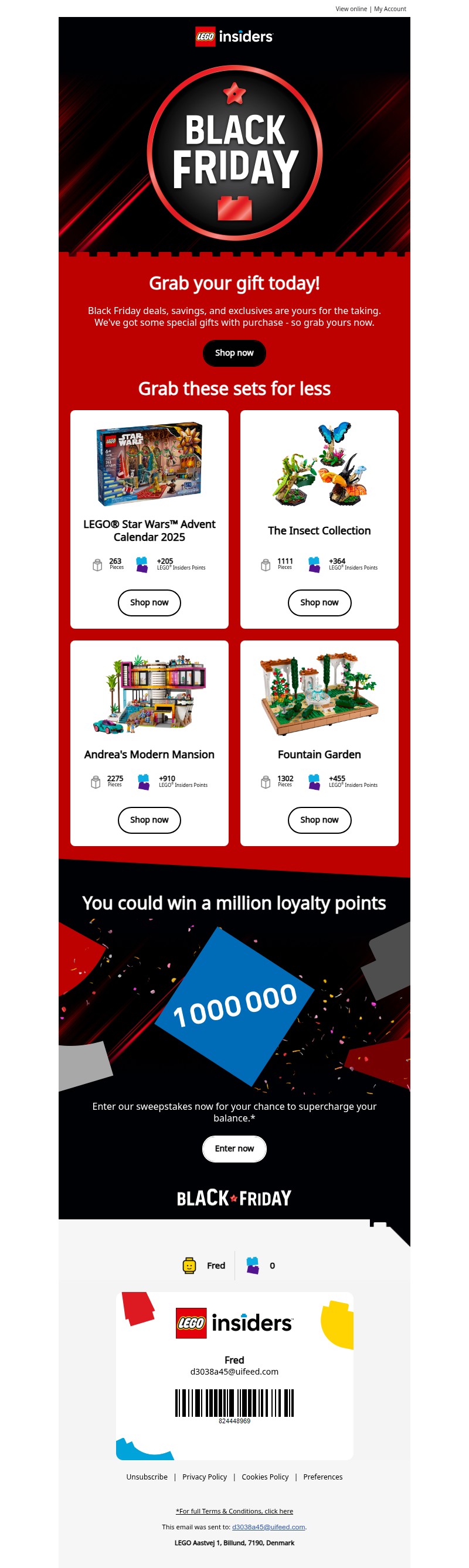469x1568 pixels.
Task: Open Andrea's Modern Mansion product image
Action: click(149, 693)
